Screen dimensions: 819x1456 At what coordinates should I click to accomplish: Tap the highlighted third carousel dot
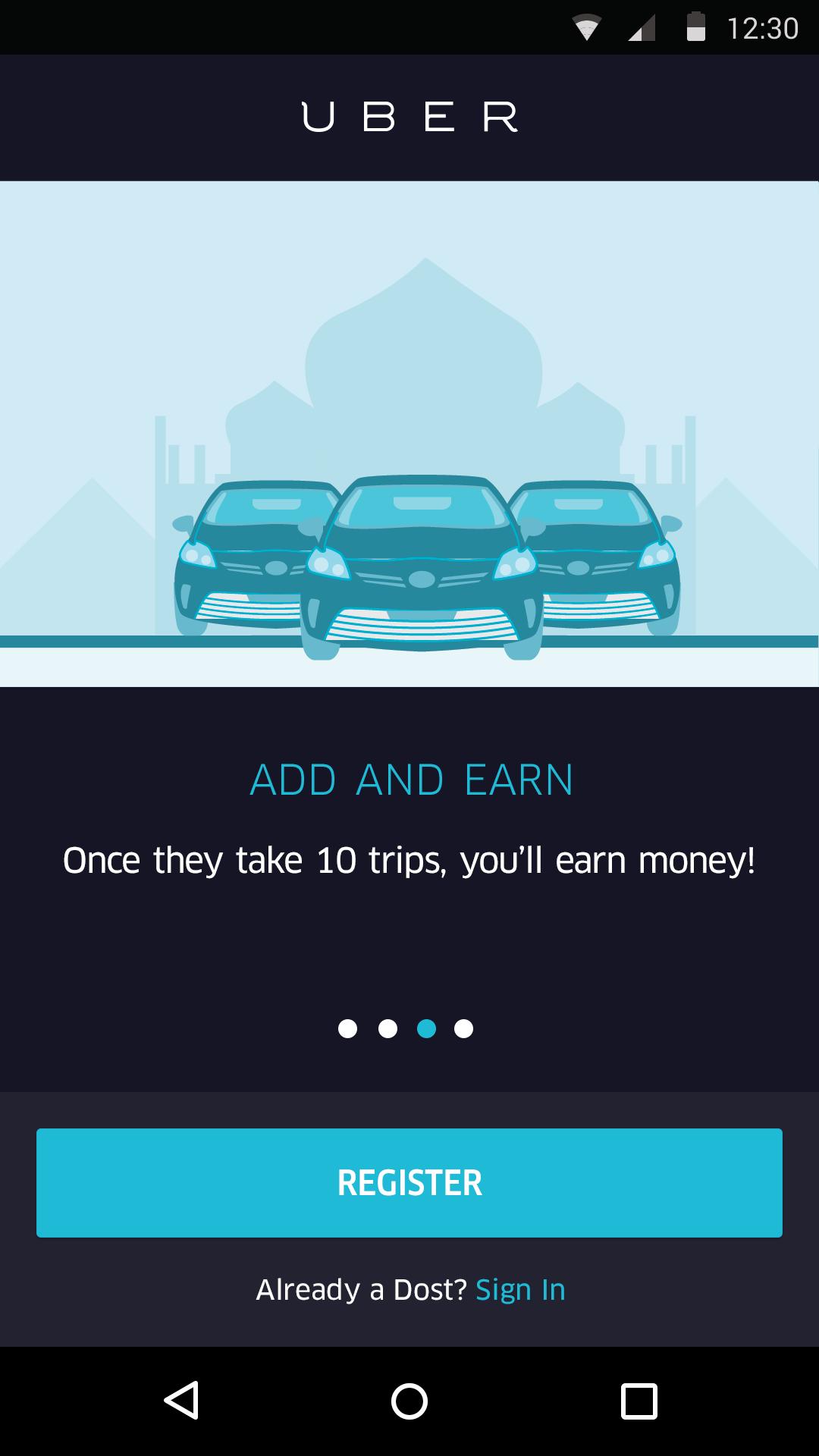pos(427,1029)
